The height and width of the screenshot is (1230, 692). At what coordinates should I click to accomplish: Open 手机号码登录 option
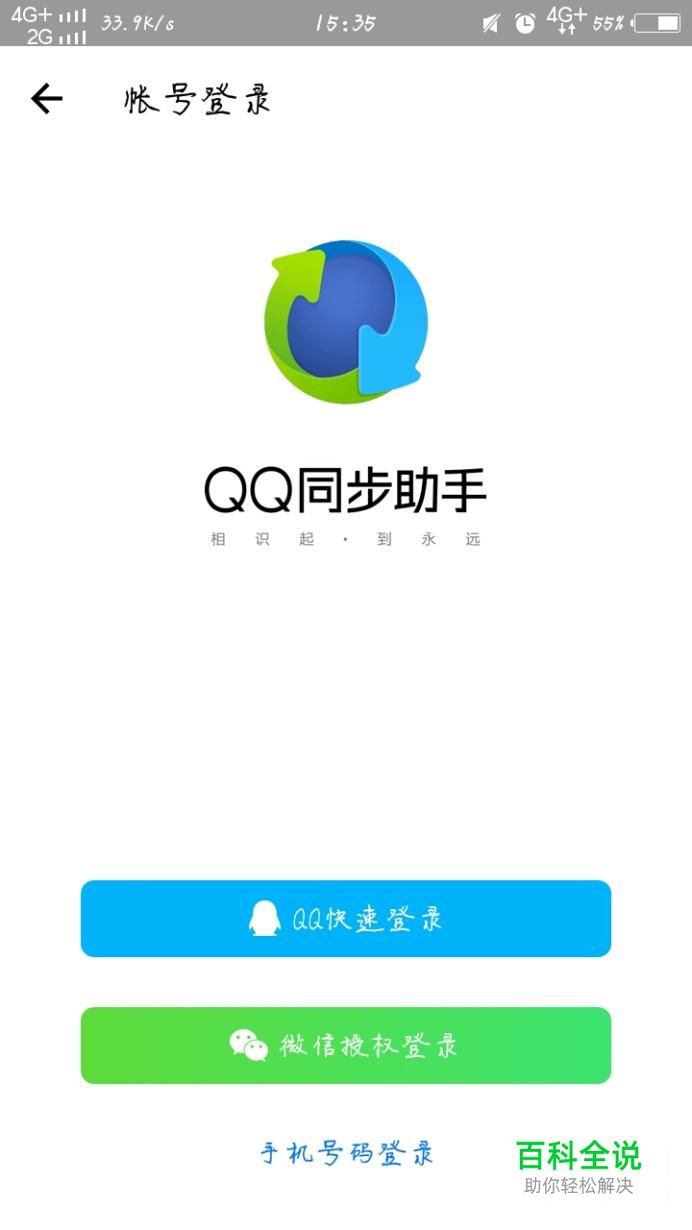point(346,1153)
